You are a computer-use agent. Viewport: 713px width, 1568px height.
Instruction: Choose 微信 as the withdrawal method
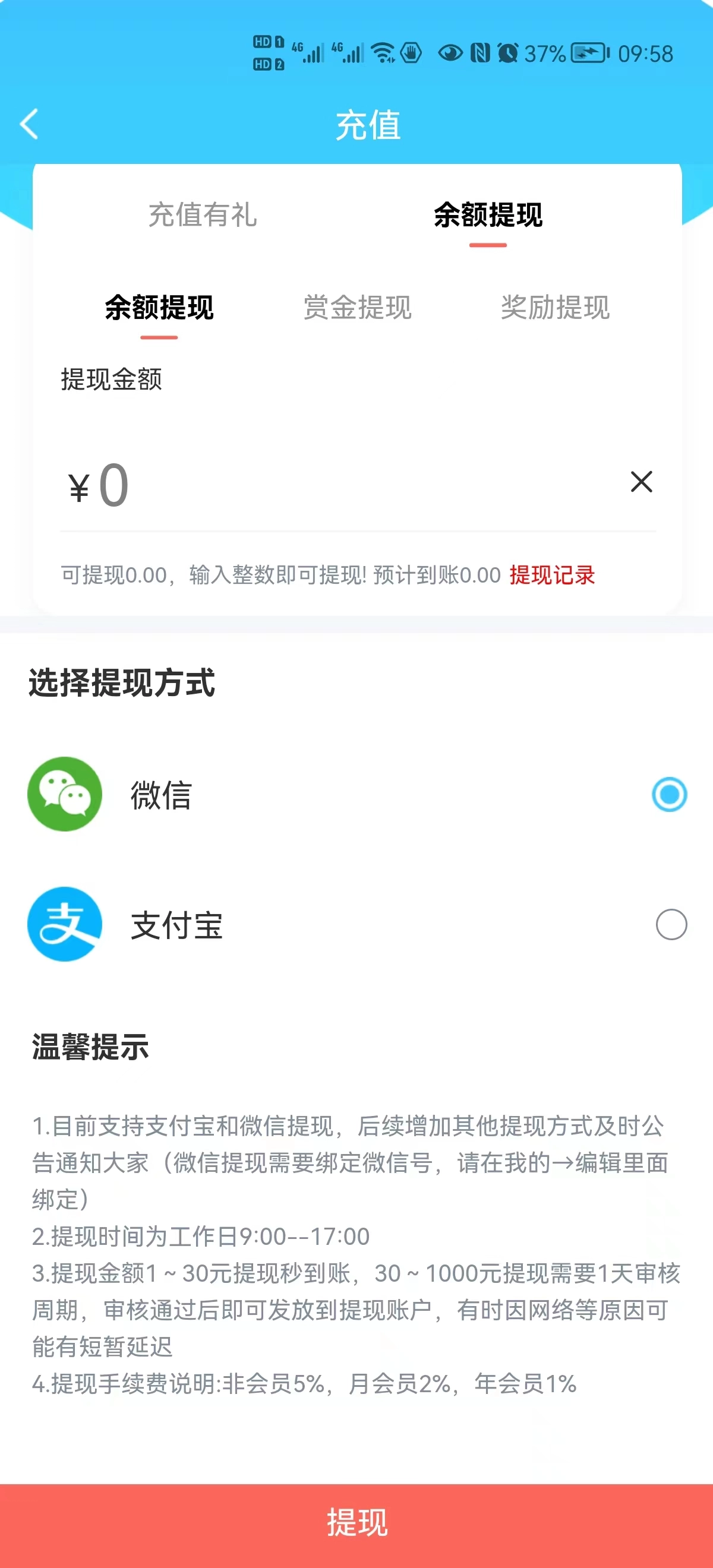click(669, 794)
